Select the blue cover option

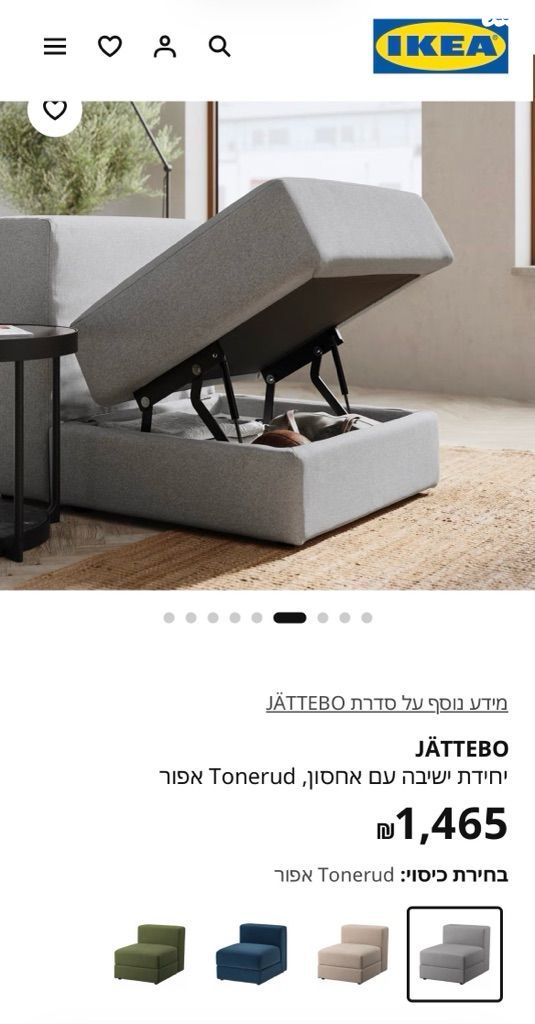[x=251, y=953]
